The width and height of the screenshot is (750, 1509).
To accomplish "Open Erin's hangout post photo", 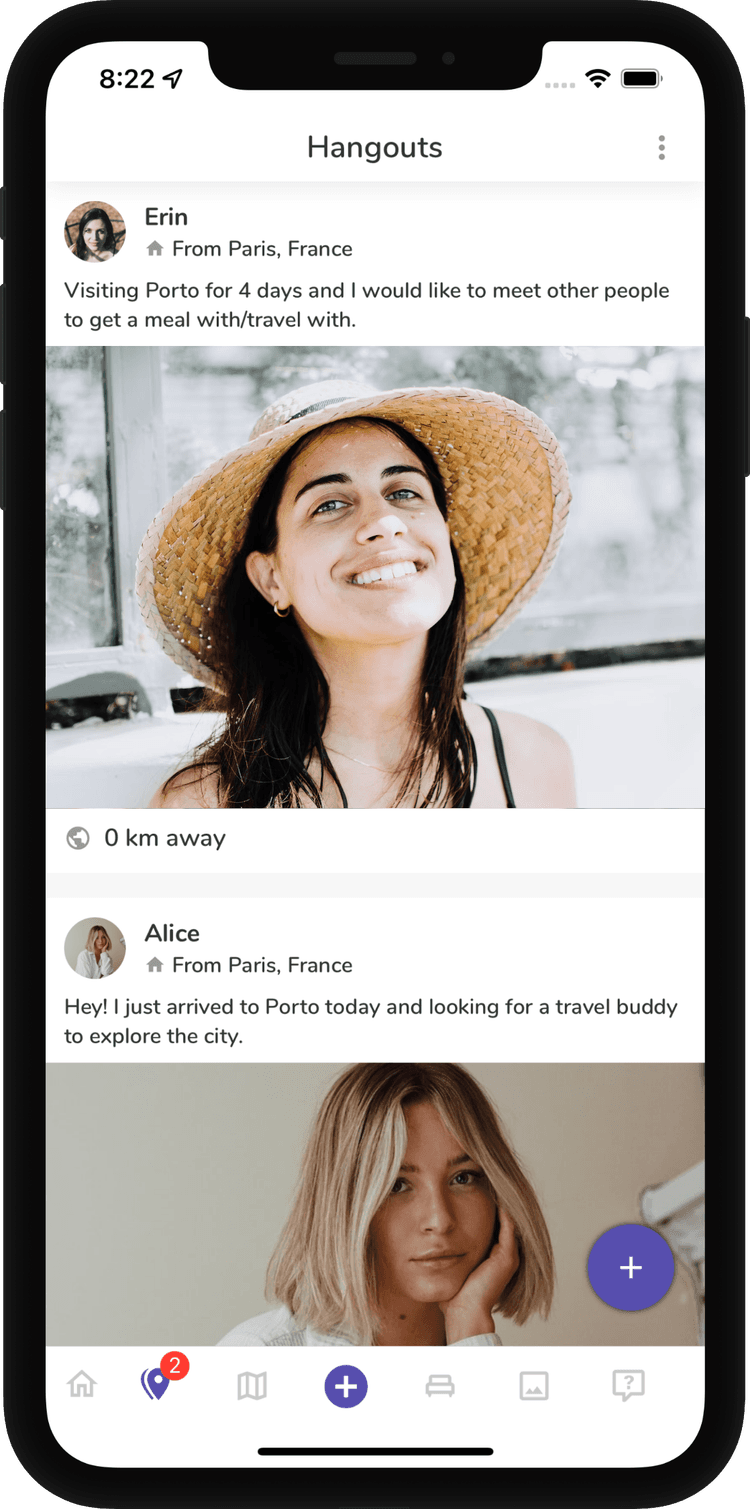I will point(375,577).
